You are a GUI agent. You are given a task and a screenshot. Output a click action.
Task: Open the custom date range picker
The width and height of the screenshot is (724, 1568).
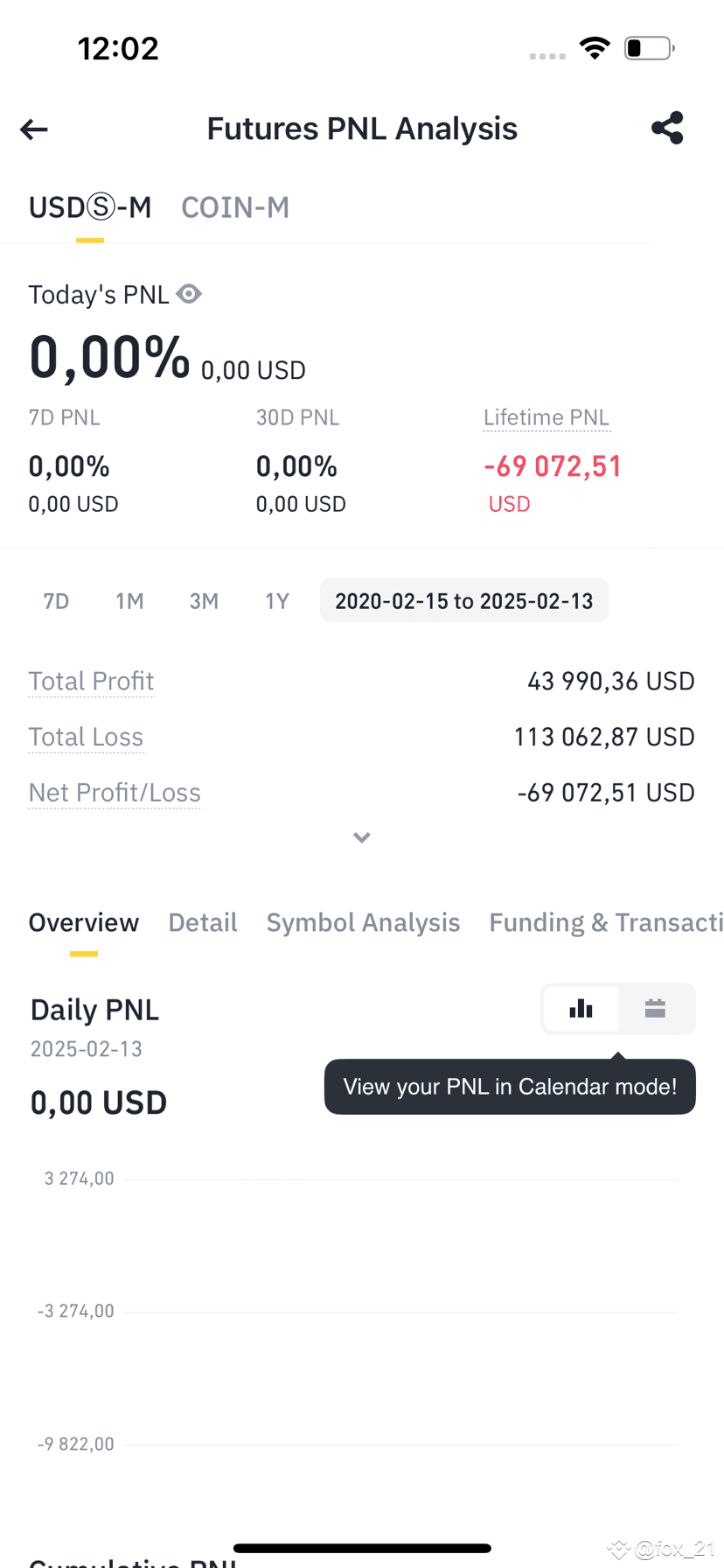pyautogui.click(x=463, y=601)
